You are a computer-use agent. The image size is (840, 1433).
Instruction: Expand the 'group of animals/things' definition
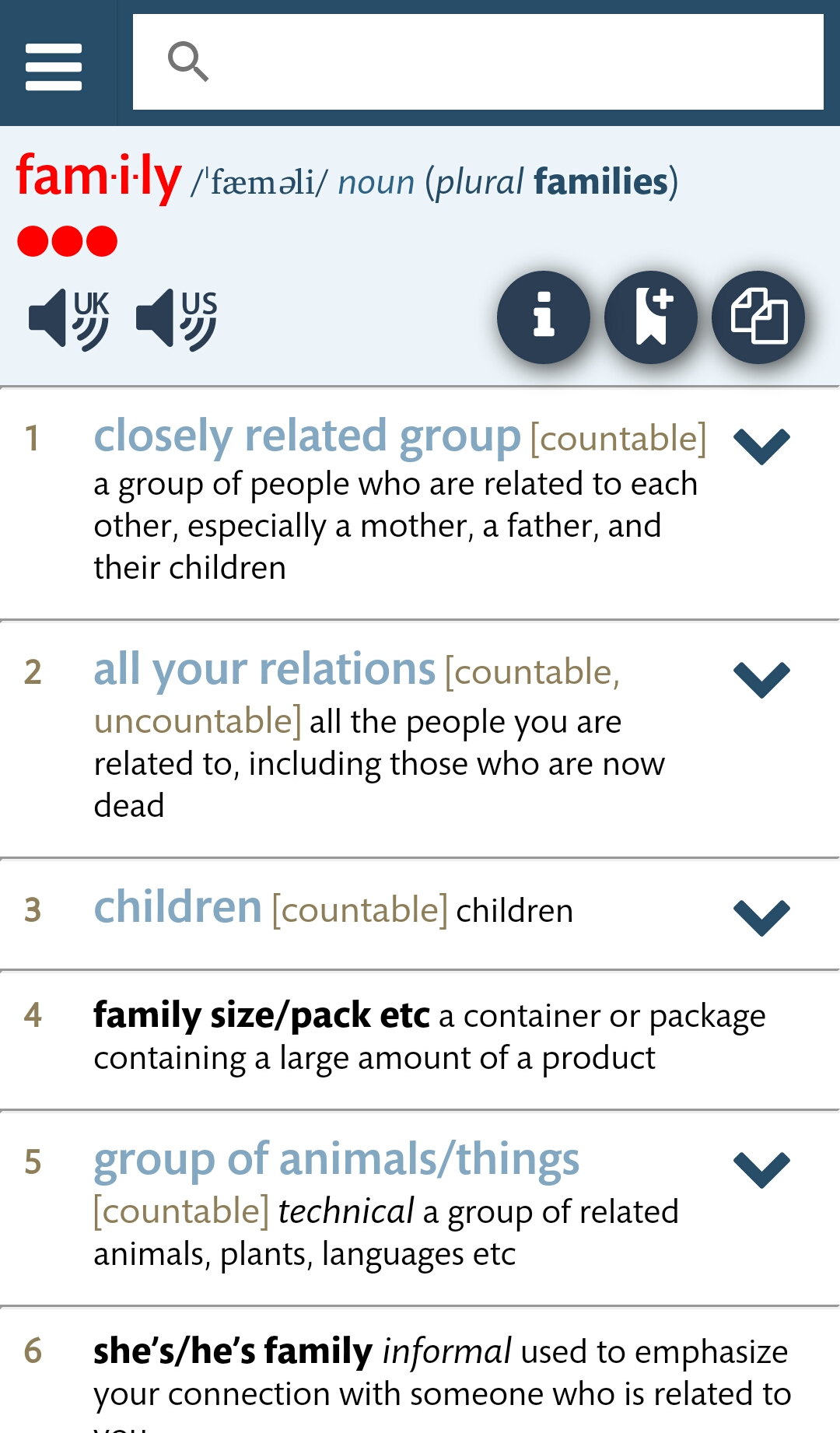pos(761,1169)
